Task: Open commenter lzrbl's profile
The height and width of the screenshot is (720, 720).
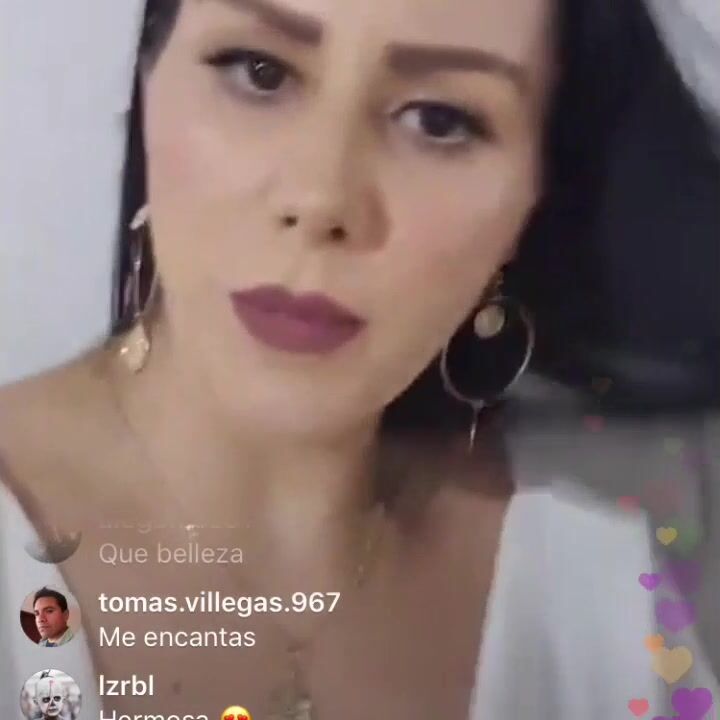Action: pos(126,687)
